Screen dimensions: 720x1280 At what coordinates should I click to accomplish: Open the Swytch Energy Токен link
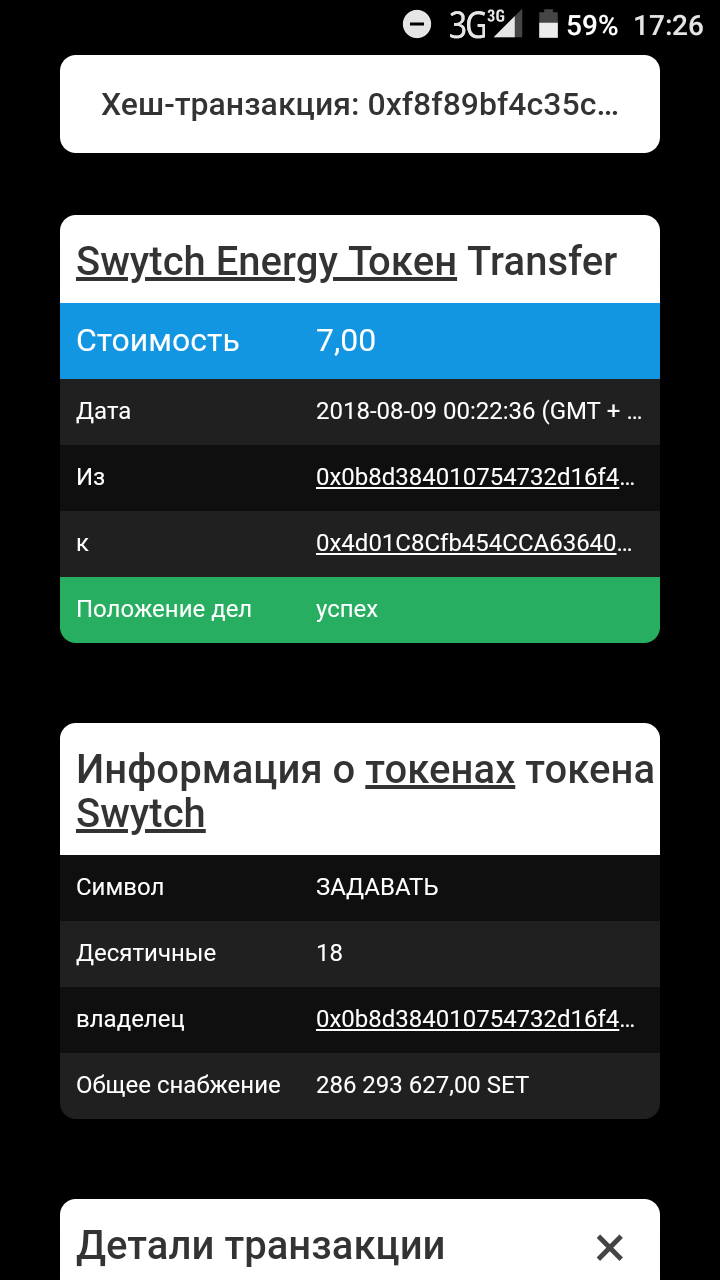tap(266, 262)
